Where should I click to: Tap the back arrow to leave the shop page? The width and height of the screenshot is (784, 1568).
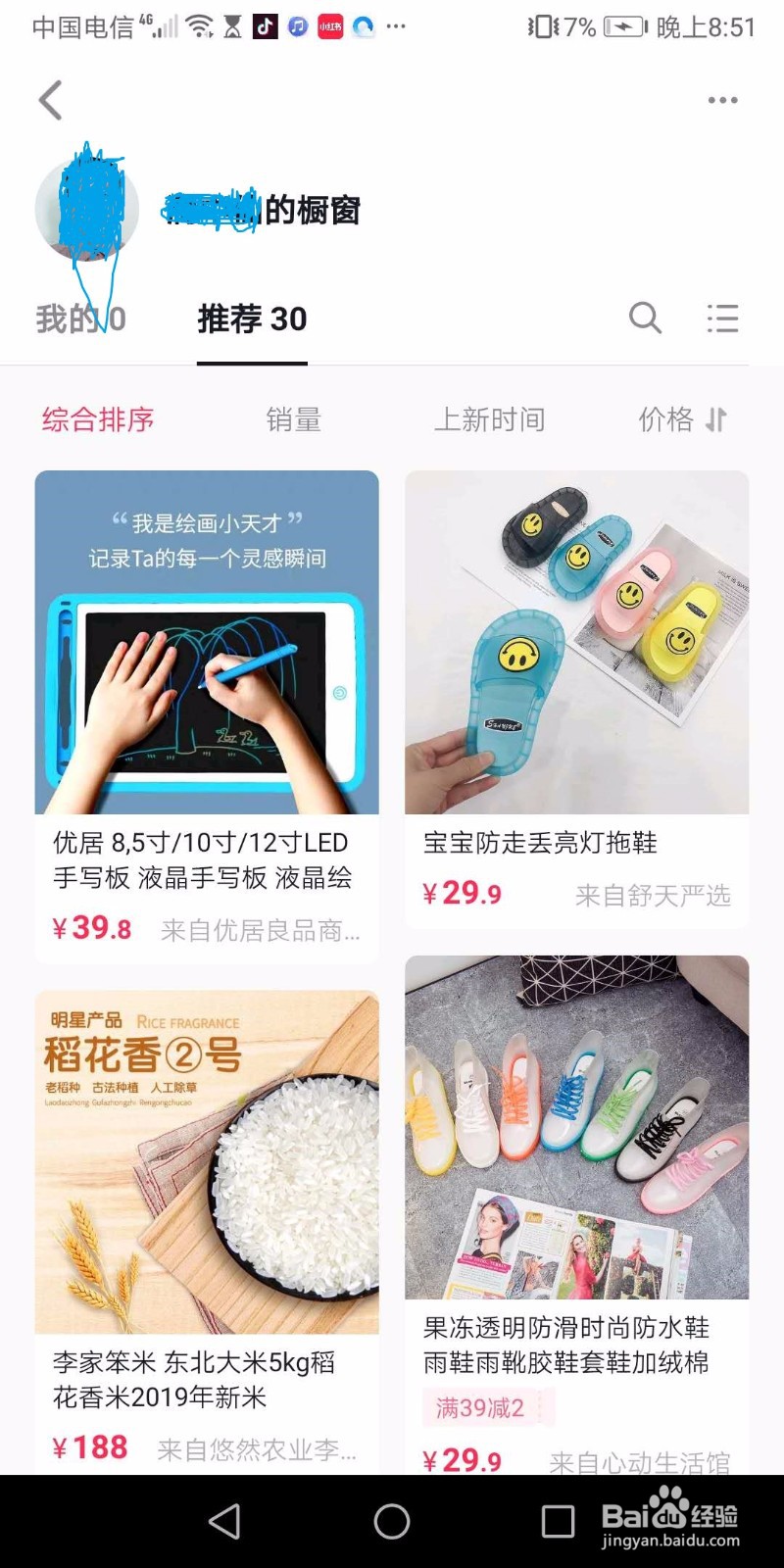[x=50, y=100]
